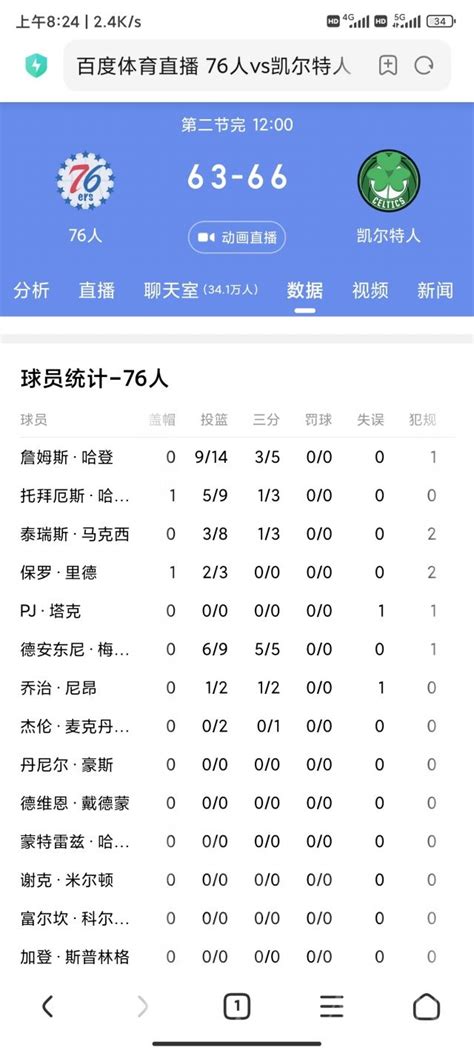The image size is (474, 1053).
Task: Open the 新闻 tab
Action: (434, 290)
